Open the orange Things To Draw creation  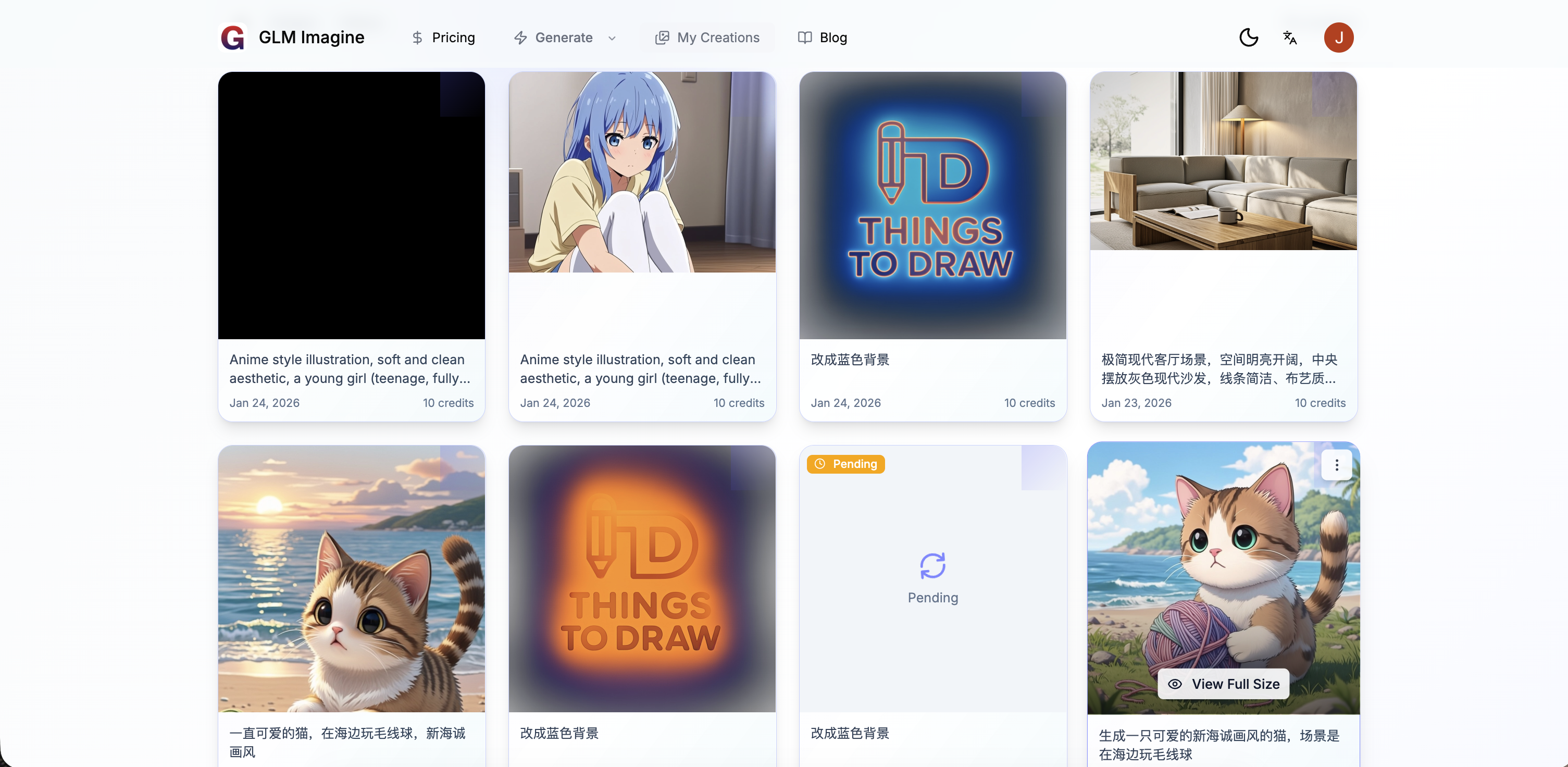[642, 578]
